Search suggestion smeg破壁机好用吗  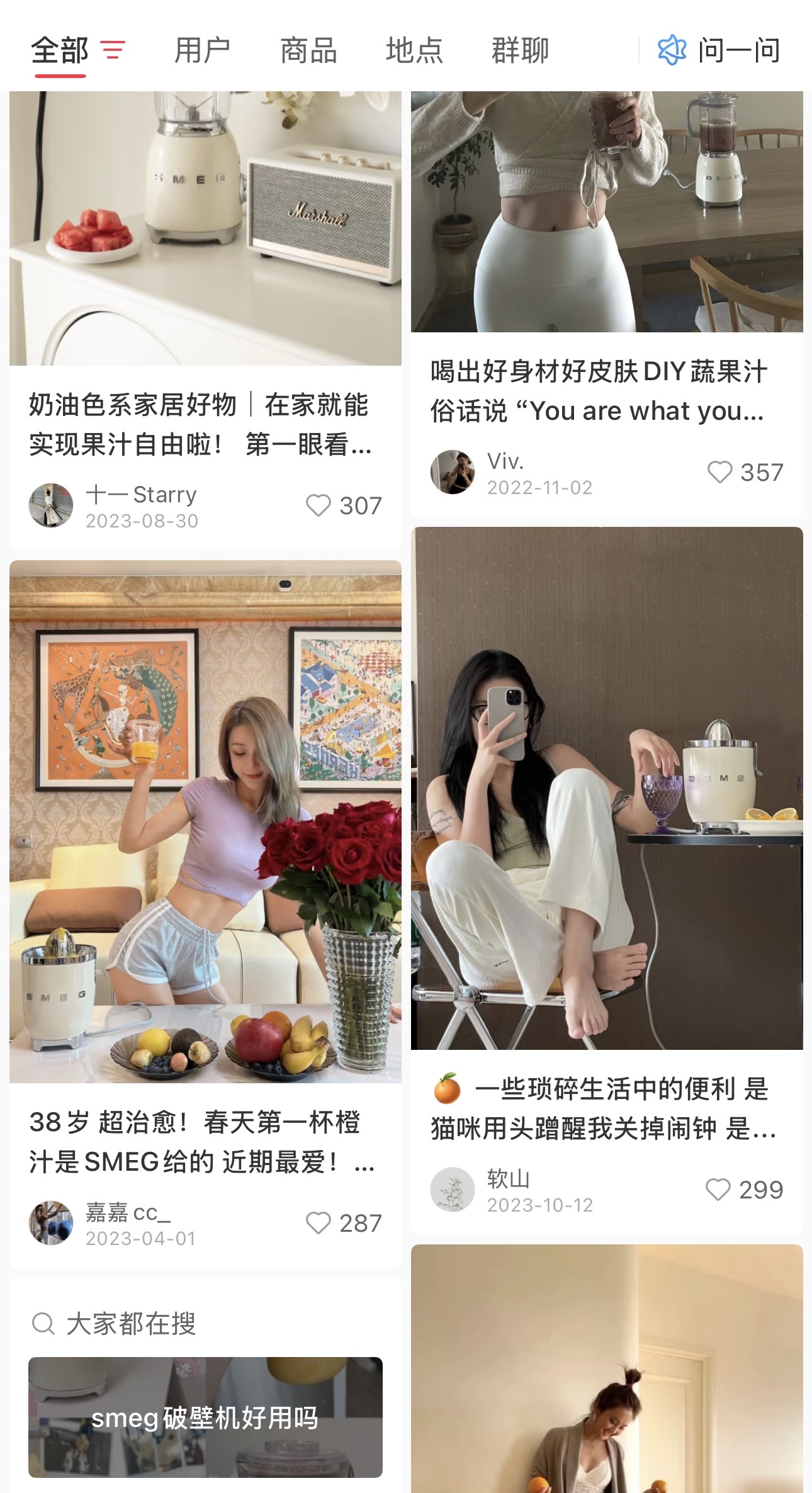click(205, 1417)
